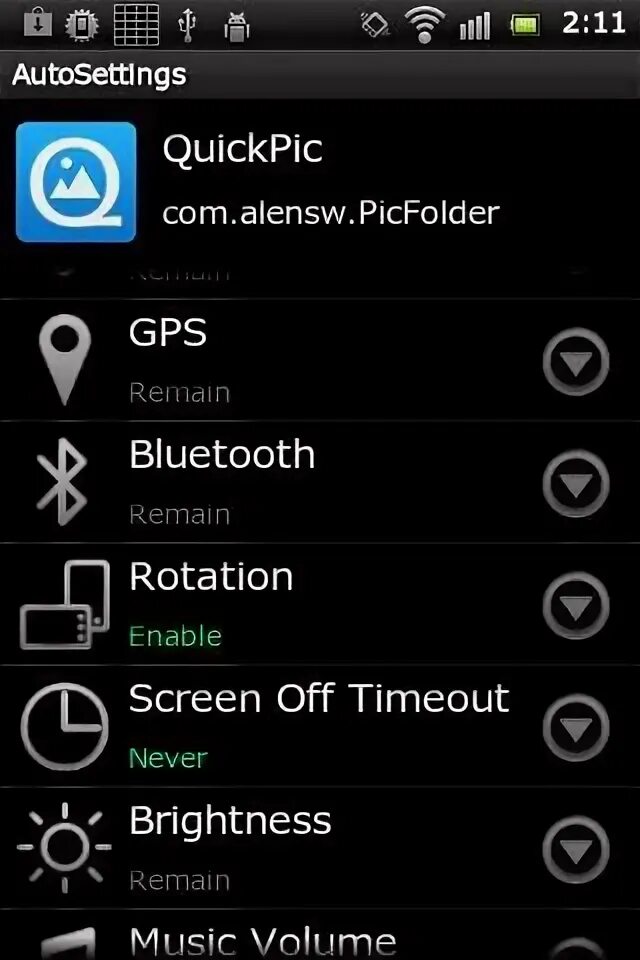
Task: Expand the Screen Off Timeout dropdown arrow
Action: 576,728
